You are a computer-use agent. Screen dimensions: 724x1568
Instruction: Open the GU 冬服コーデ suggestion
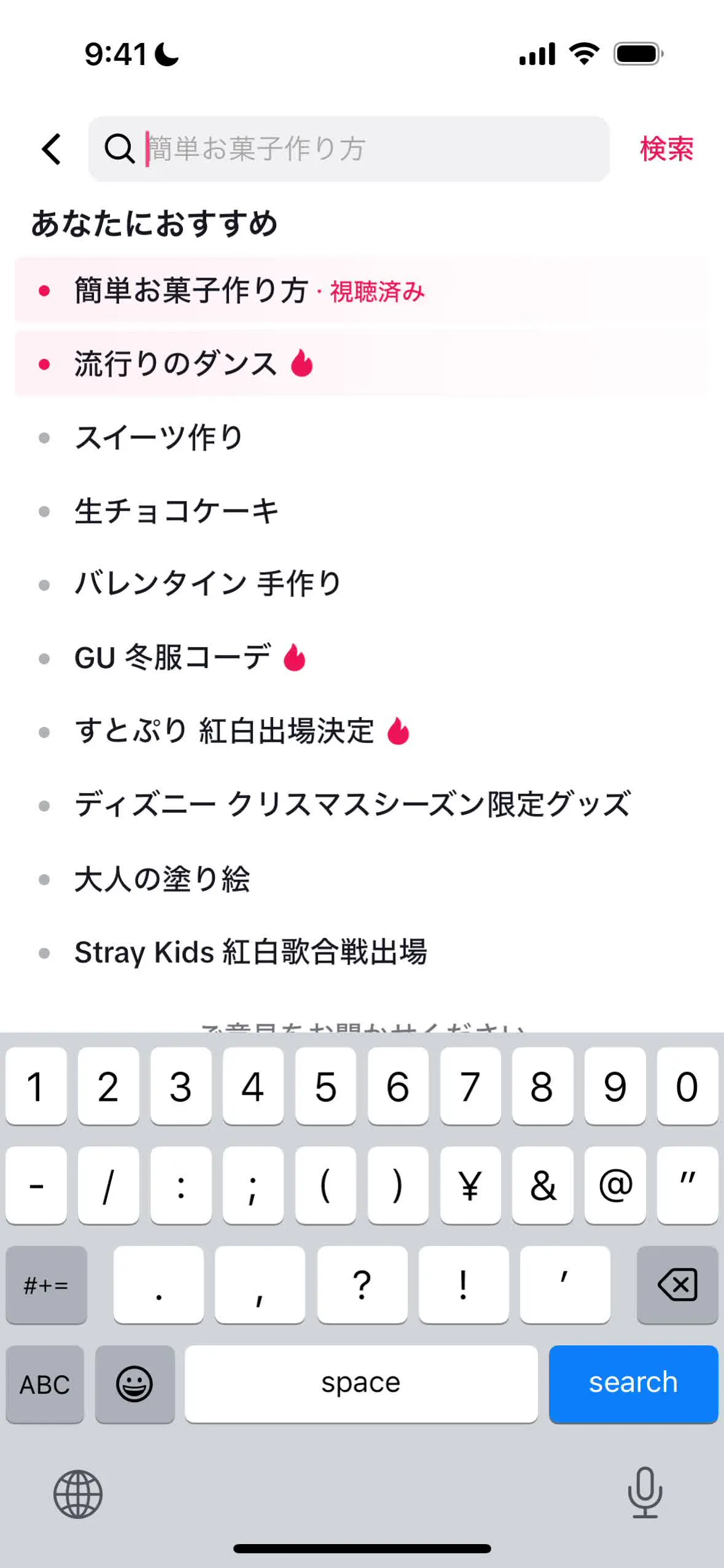point(172,658)
